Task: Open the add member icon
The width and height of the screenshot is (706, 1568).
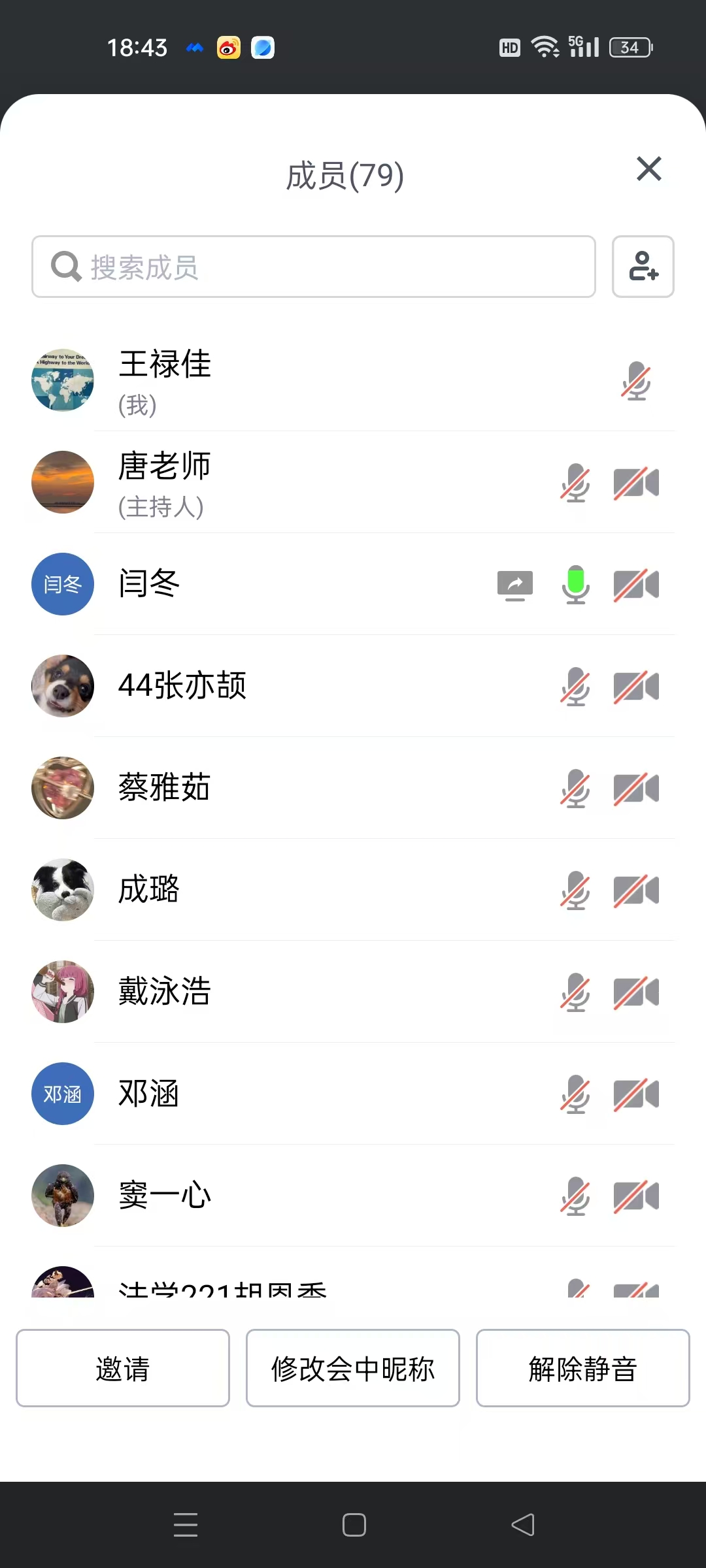Action: [x=643, y=267]
